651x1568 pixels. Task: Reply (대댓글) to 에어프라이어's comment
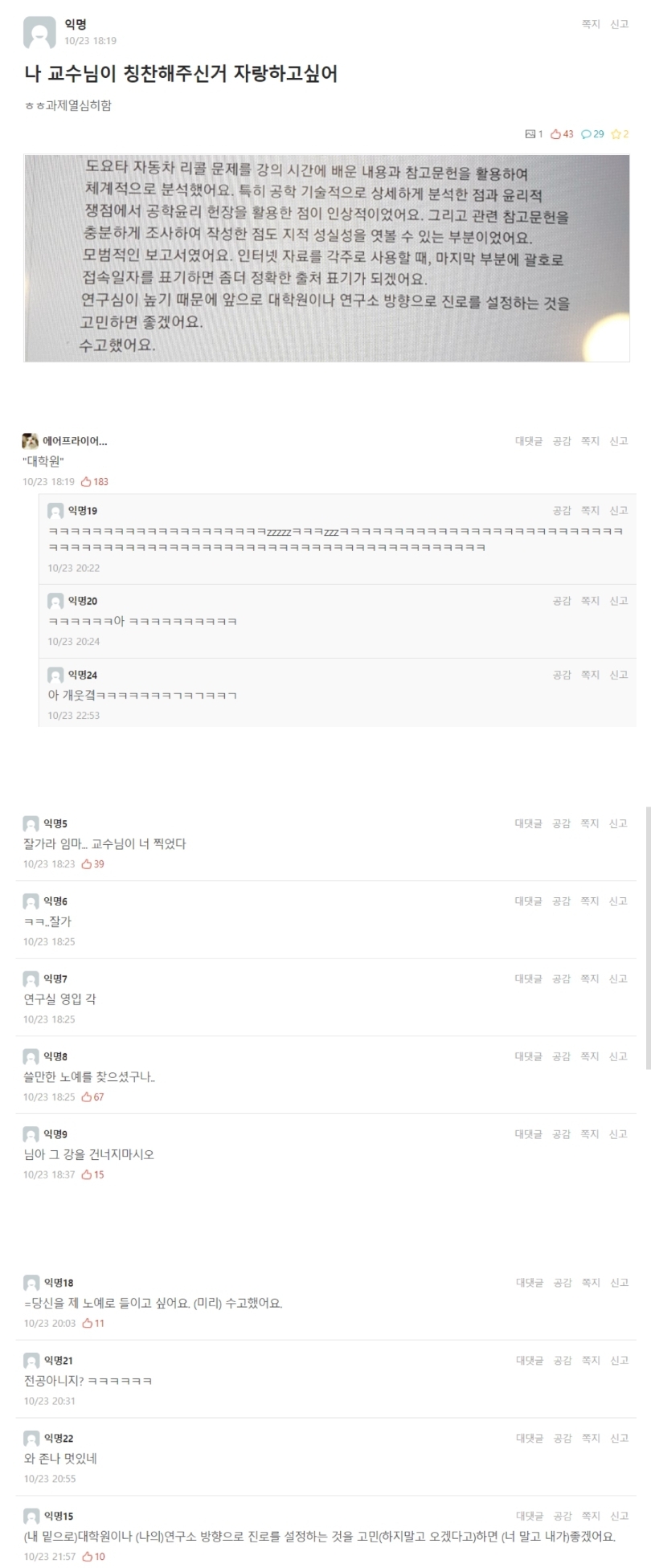pyautogui.click(x=529, y=441)
